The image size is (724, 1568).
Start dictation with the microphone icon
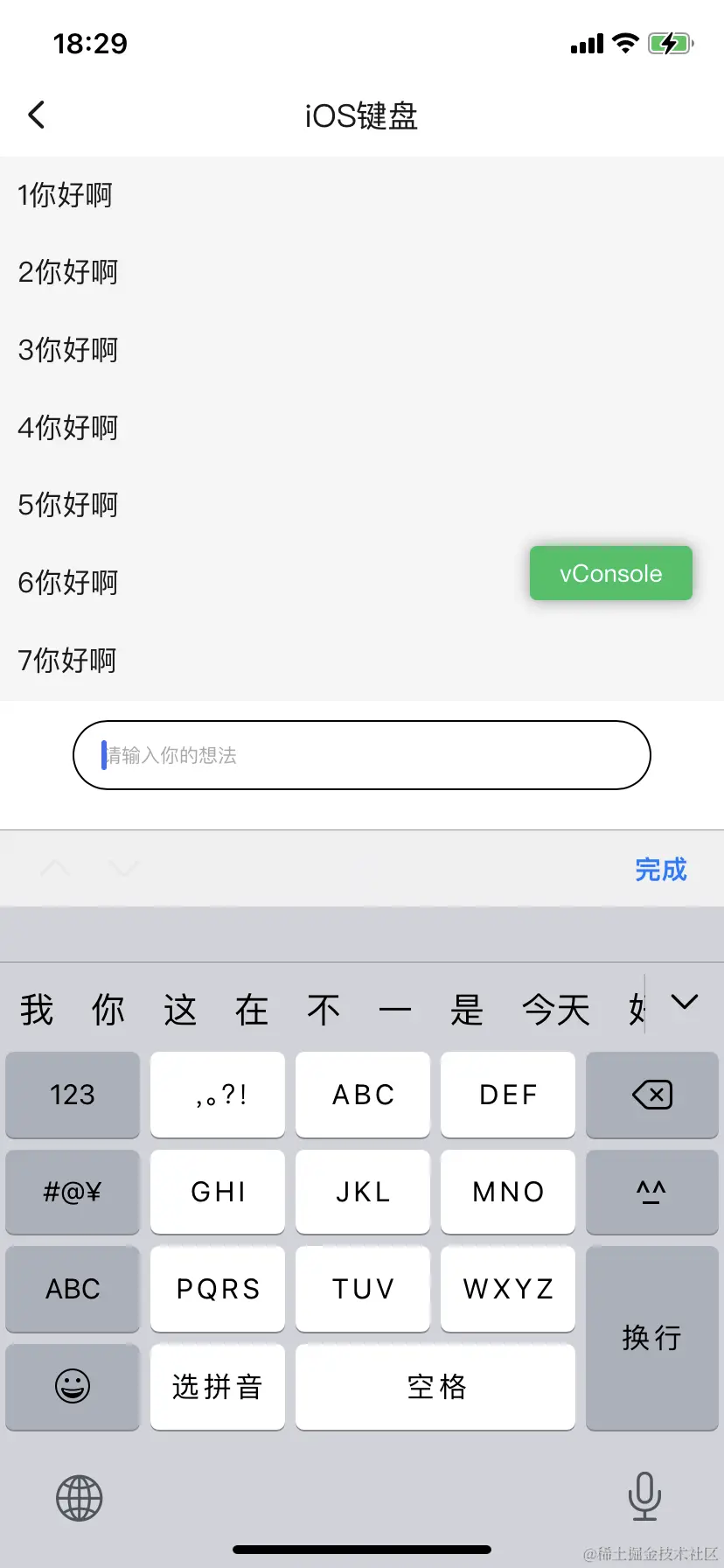[x=644, y=1496]
